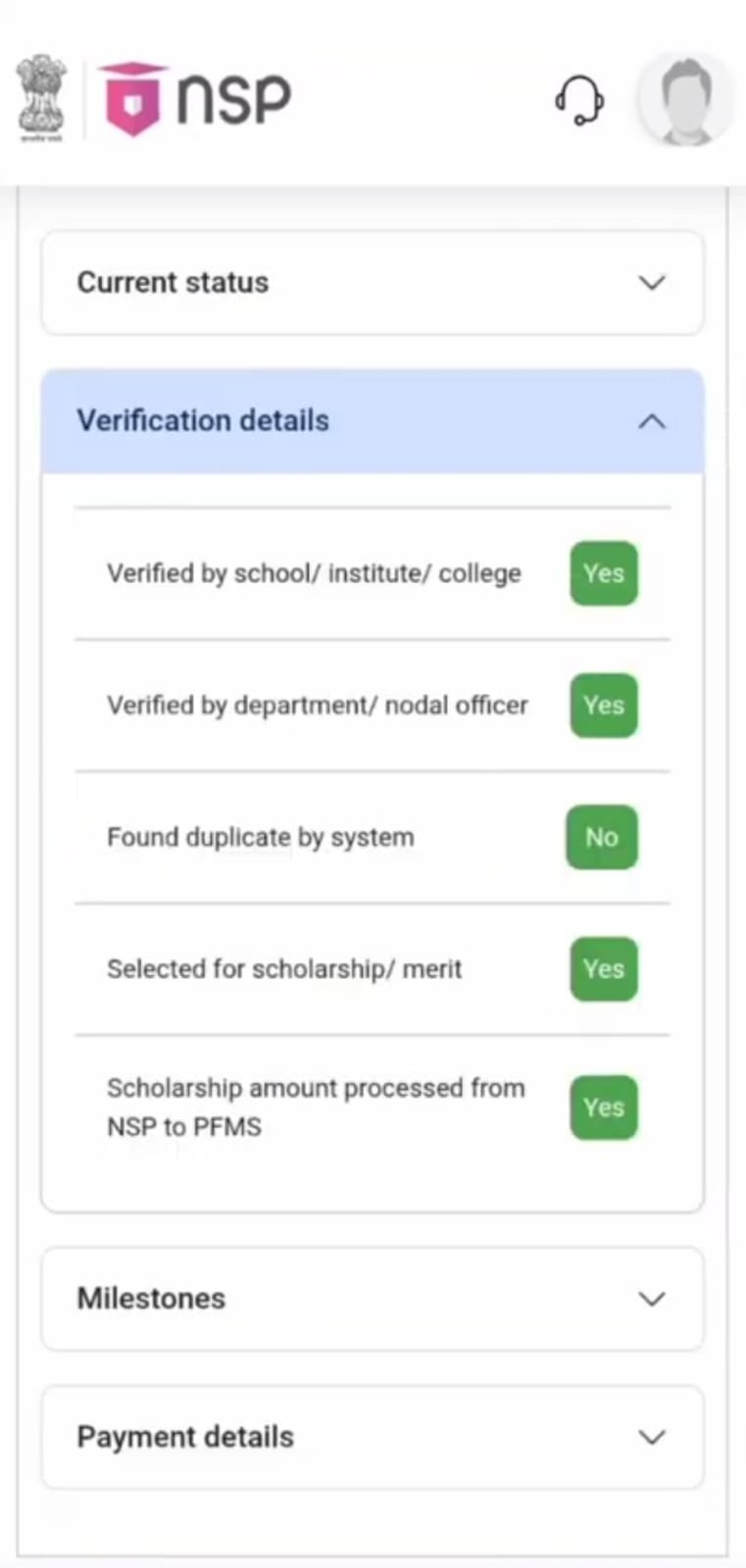Toggle the No badge for duplicate check
The height and width of the screenshot is (1568, 746).
601,837
